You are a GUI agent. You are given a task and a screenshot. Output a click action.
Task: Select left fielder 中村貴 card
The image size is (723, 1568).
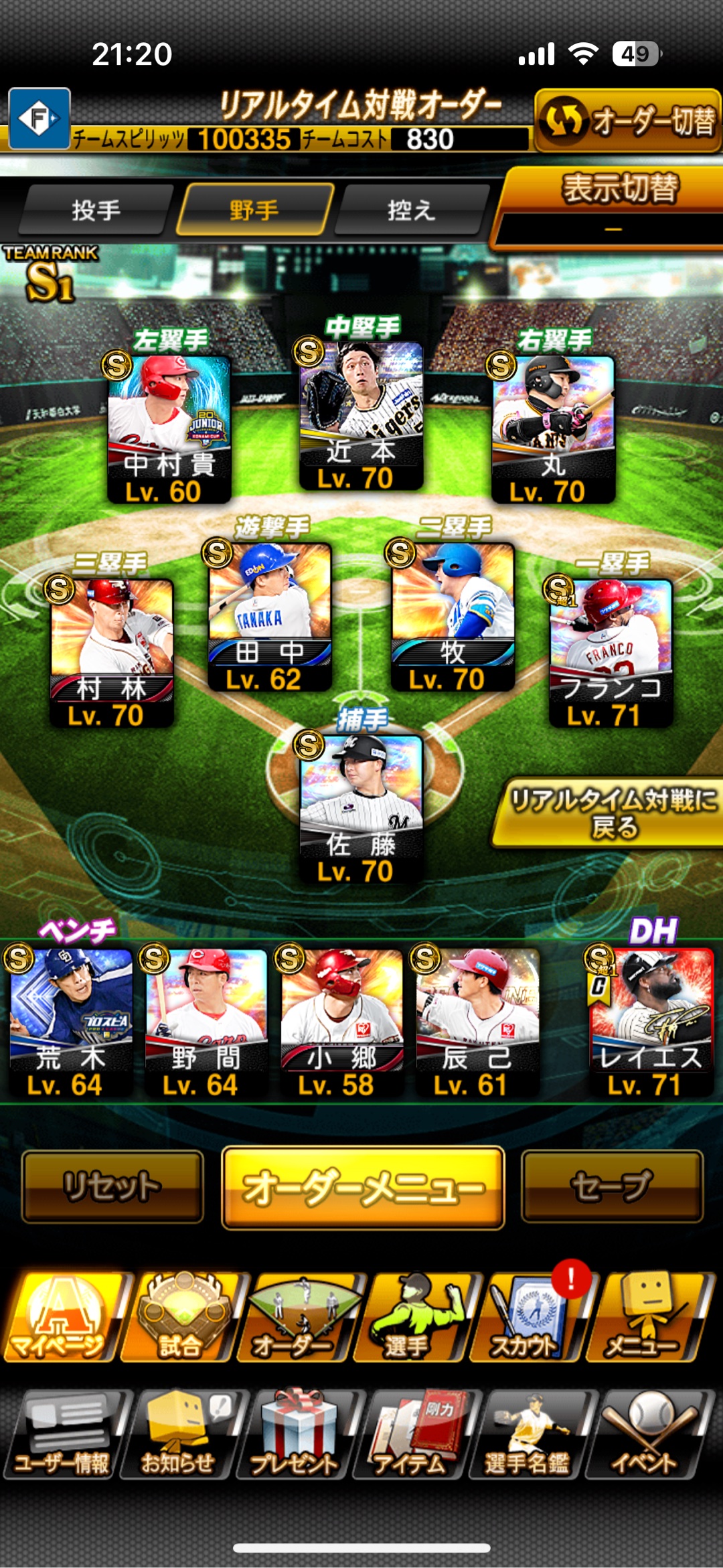point(169,428)
